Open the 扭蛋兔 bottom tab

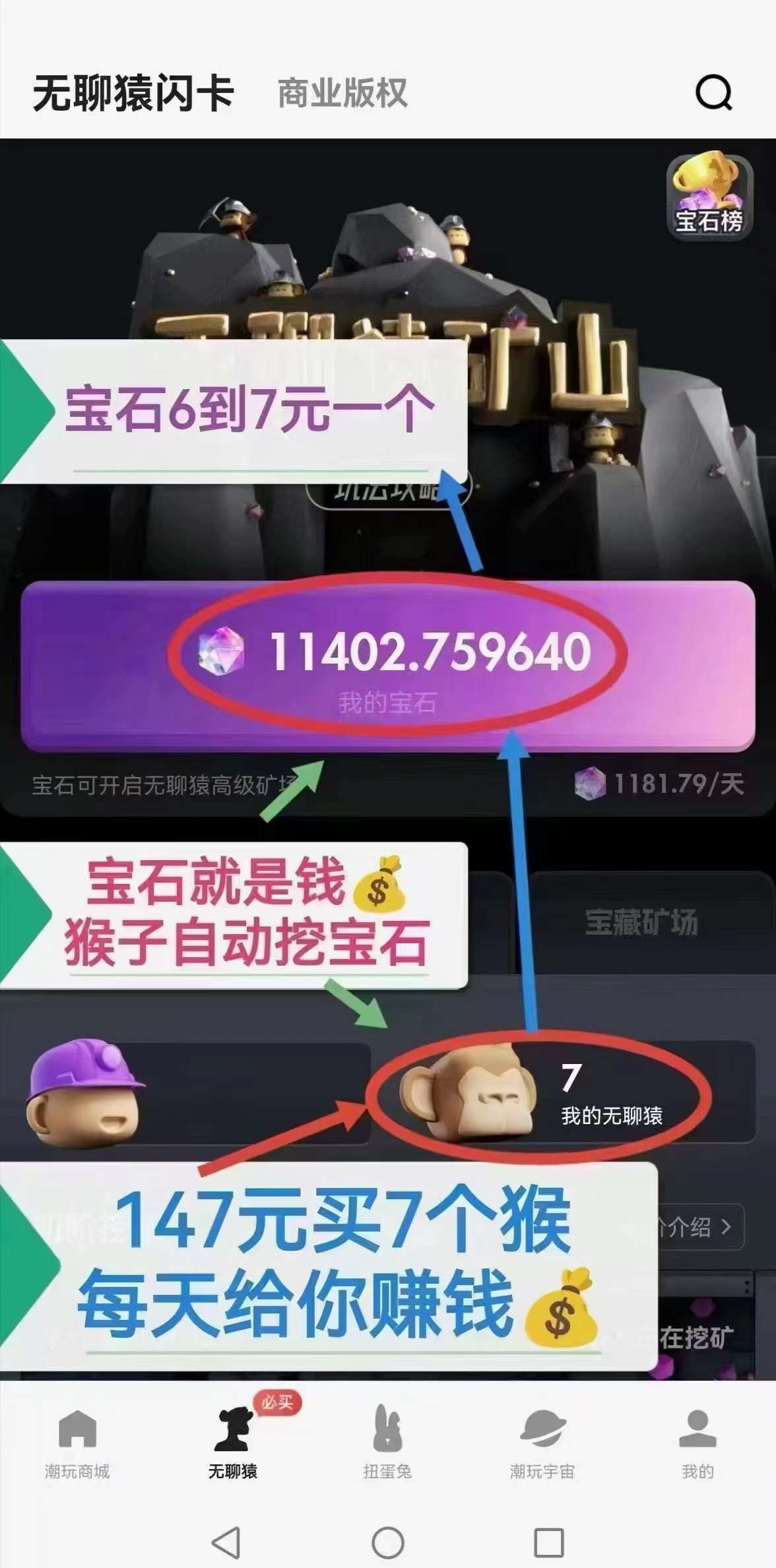(387, 1442)
